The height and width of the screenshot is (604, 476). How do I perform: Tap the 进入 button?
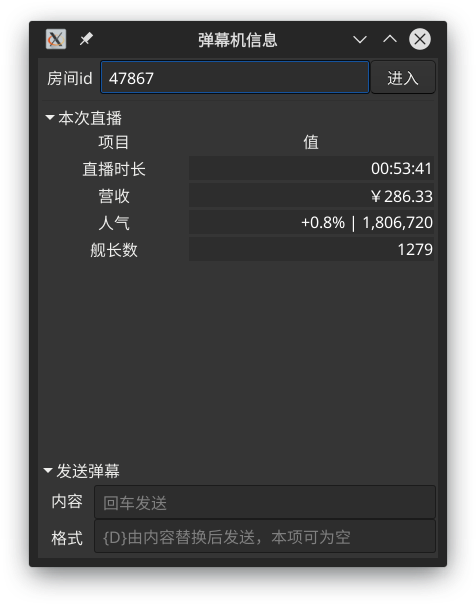[x=403, y=77]
